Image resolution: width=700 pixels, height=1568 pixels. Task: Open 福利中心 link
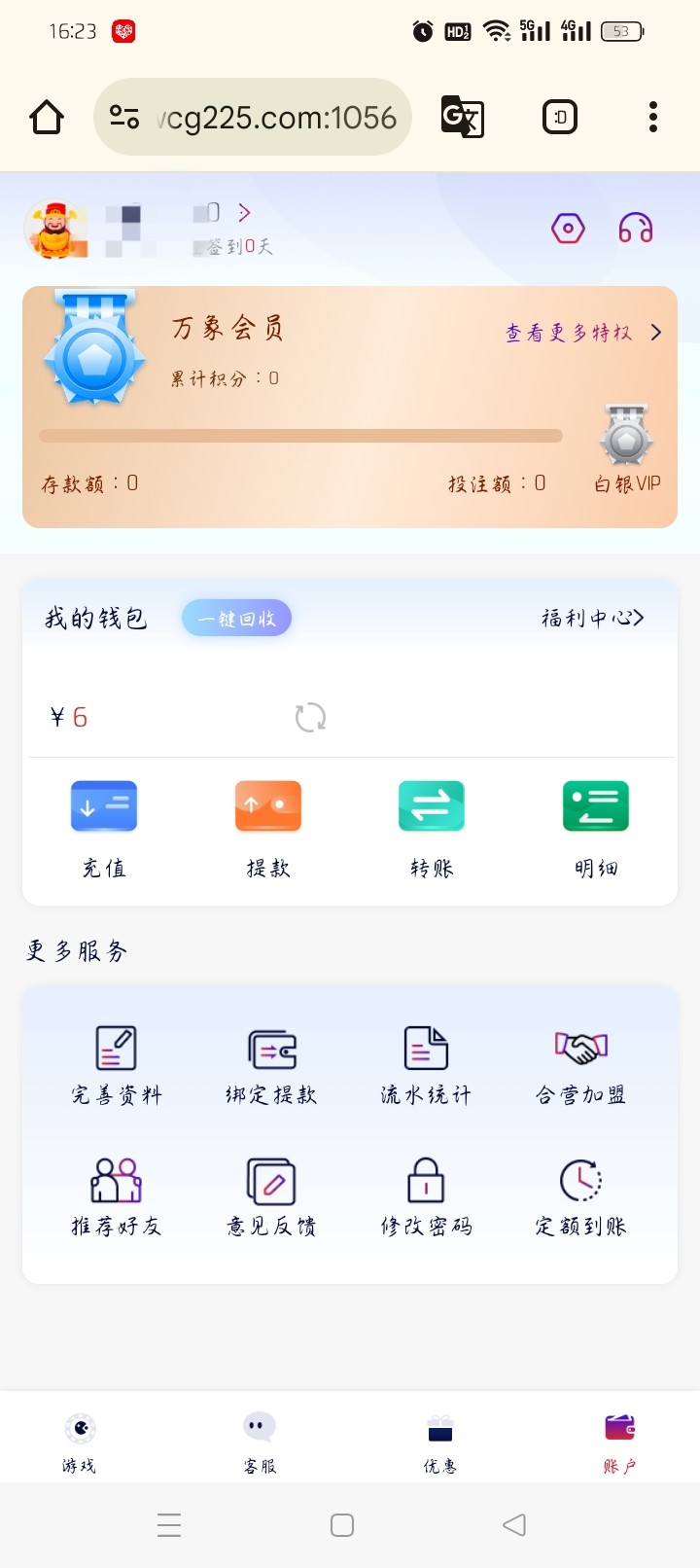point(592,618)
